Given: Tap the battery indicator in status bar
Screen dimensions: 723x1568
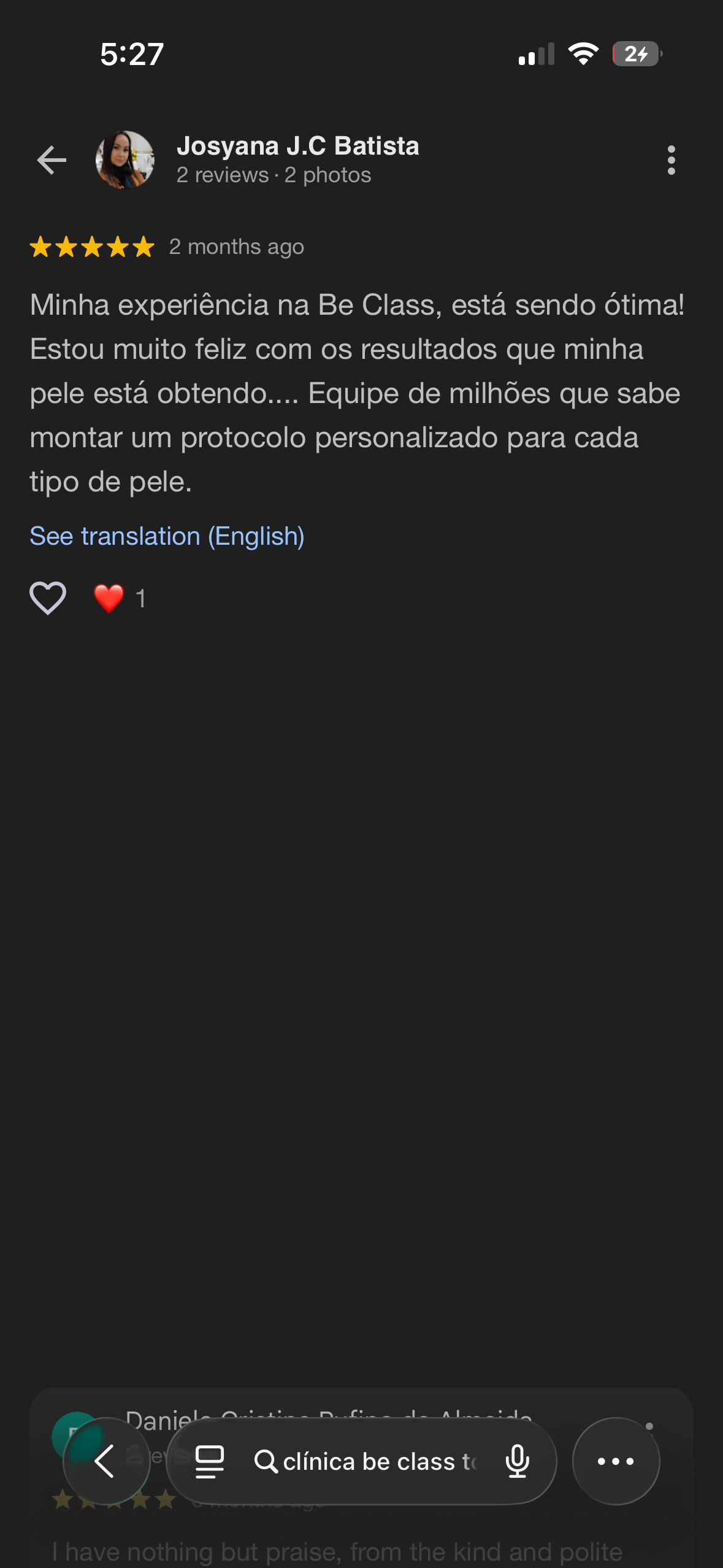Looking at the screenshot, I should click(x=635, y=54).
